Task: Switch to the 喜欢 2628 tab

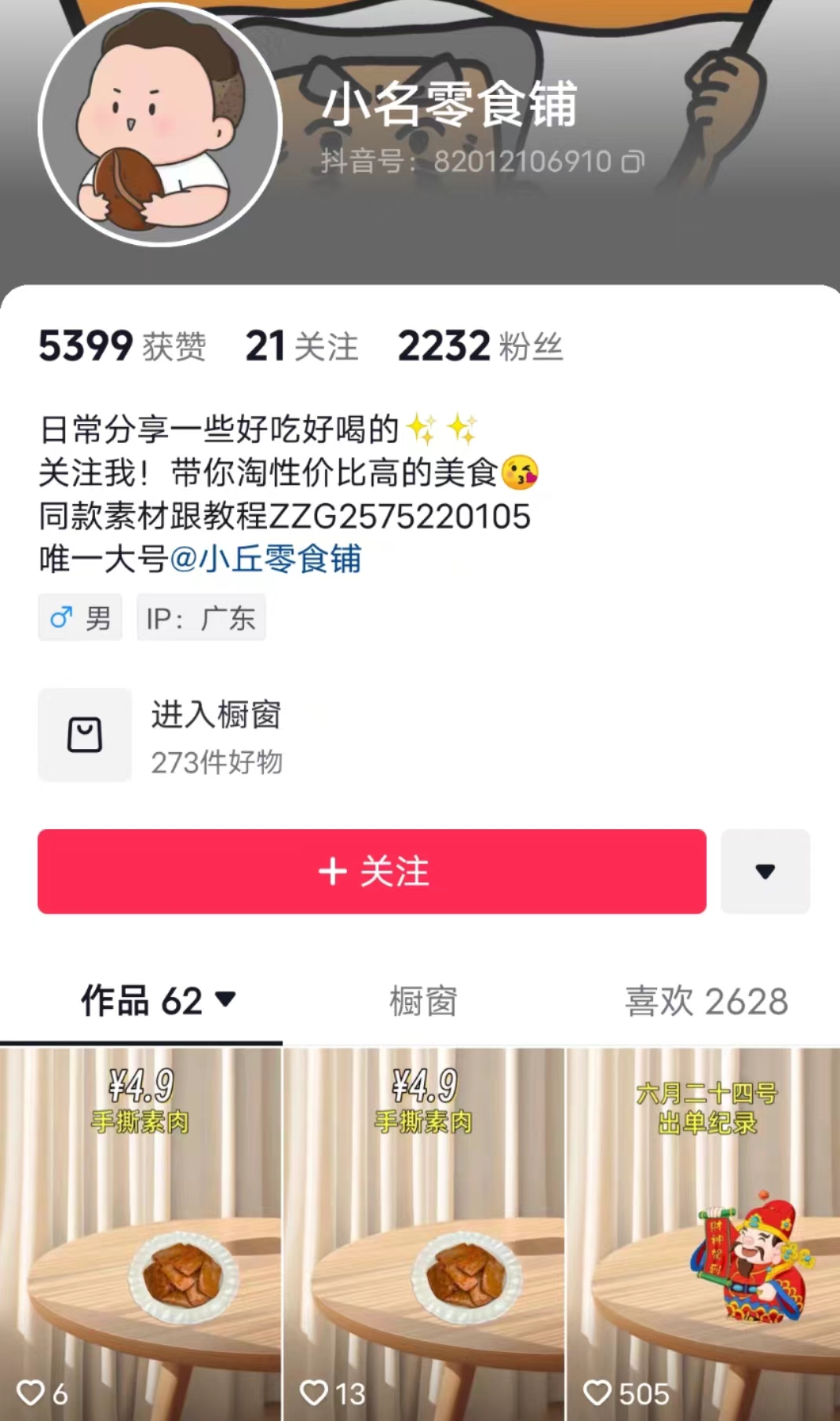Action: click(x=706, y=1001)
